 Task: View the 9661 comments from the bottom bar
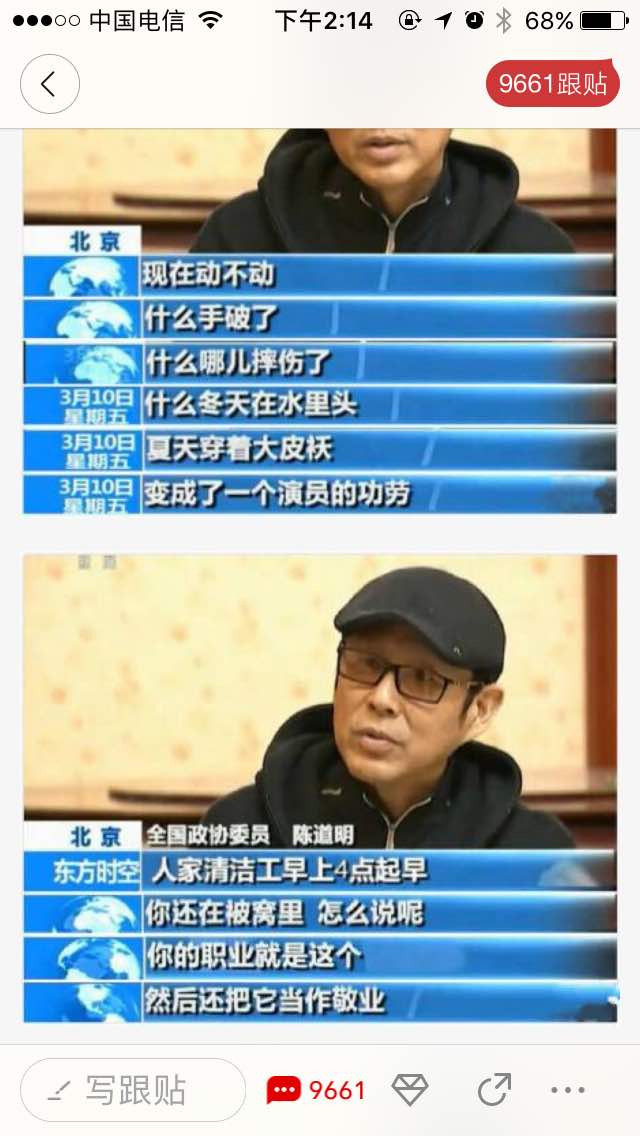coord(316,1089)
